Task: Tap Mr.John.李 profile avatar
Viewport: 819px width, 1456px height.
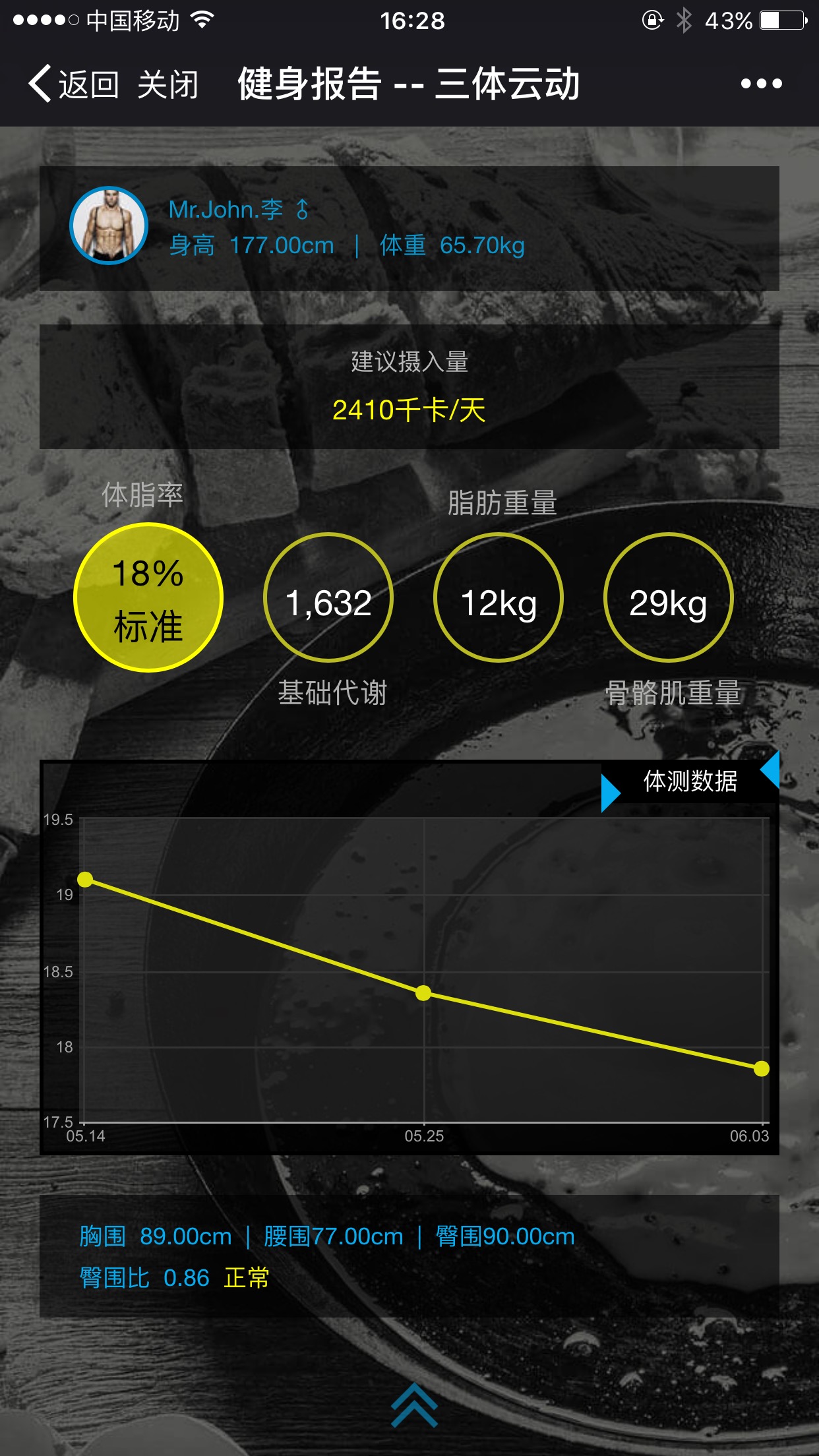Action: [x=109, y=226]
